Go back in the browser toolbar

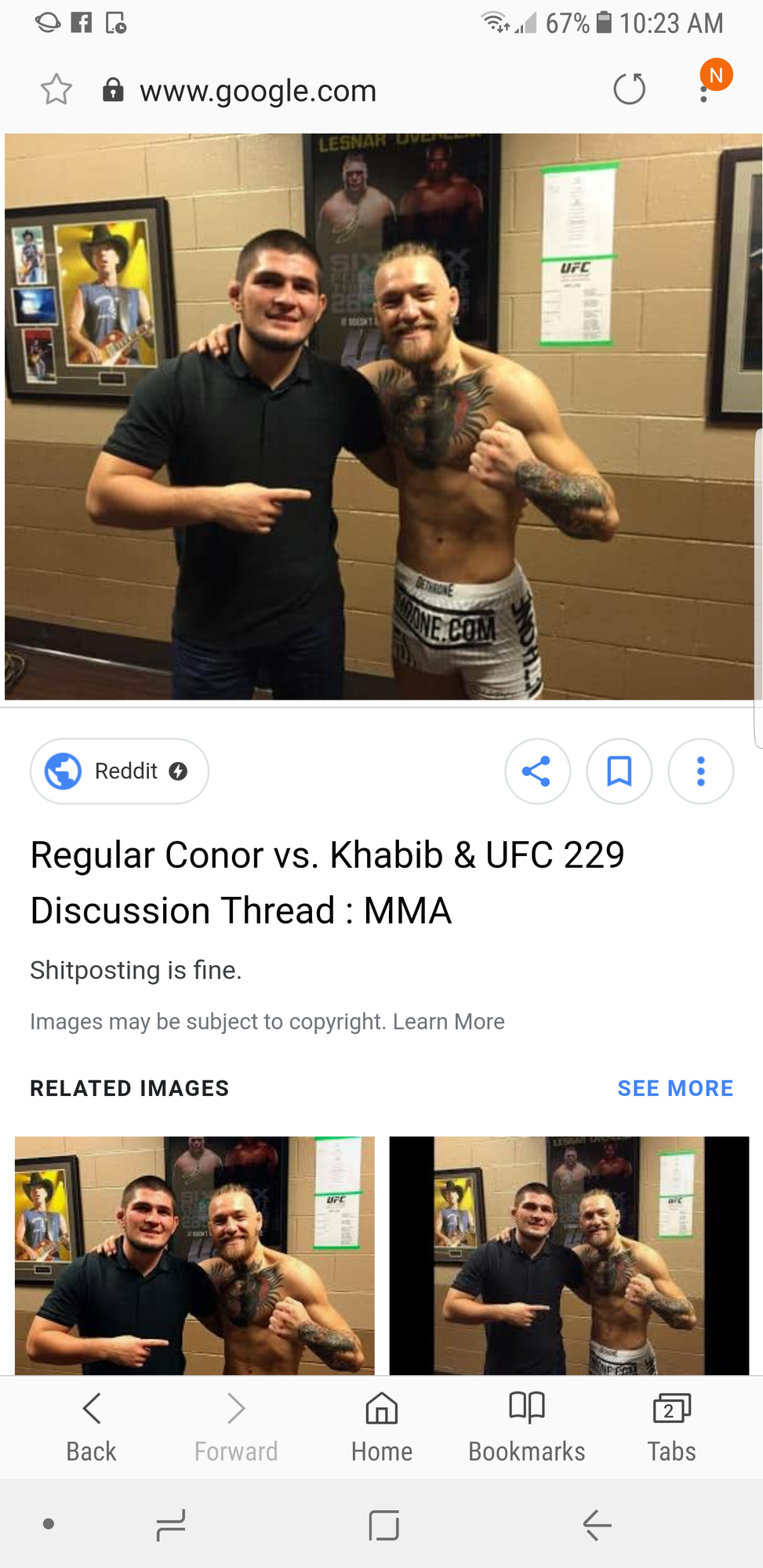click(91, 1427)
